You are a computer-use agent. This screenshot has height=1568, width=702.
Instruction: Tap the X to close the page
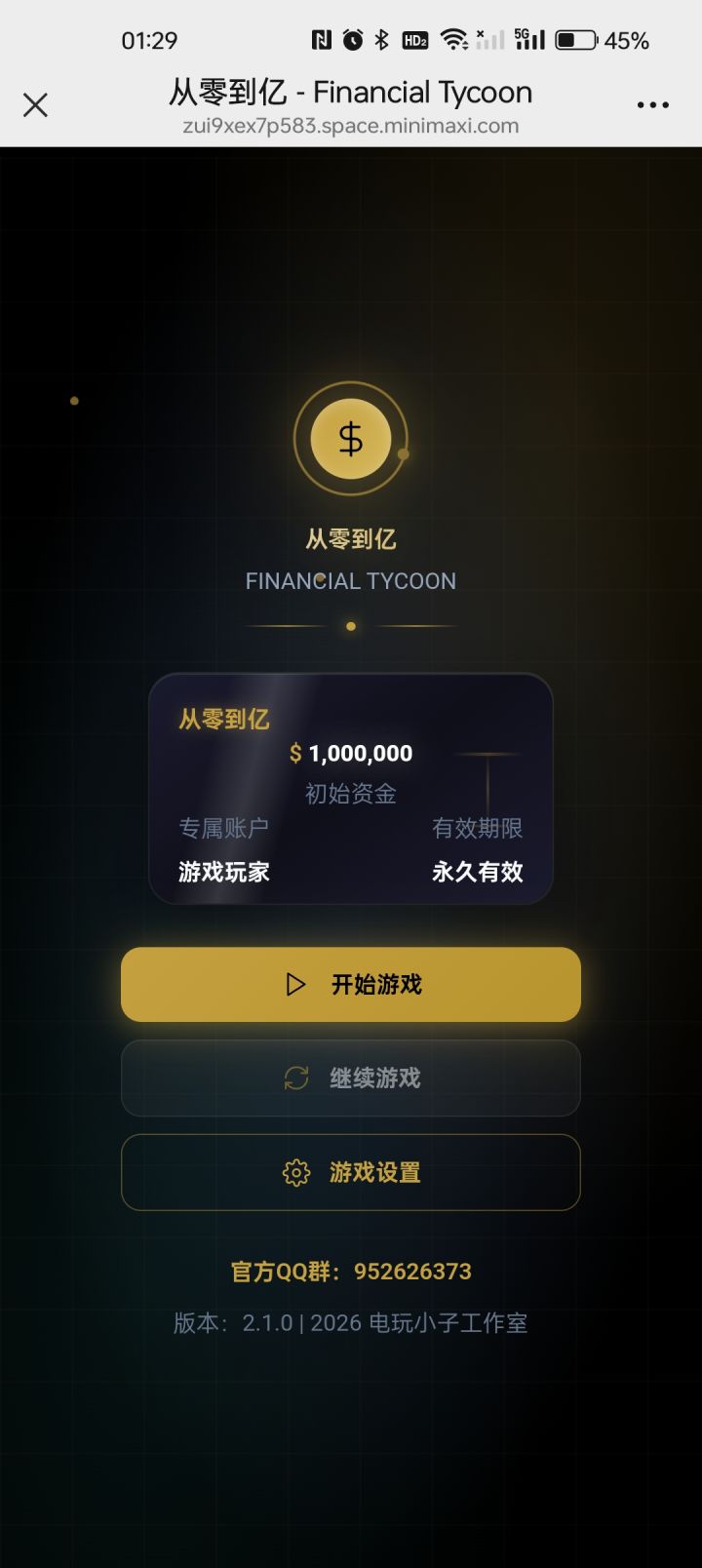tap(36, 104)
